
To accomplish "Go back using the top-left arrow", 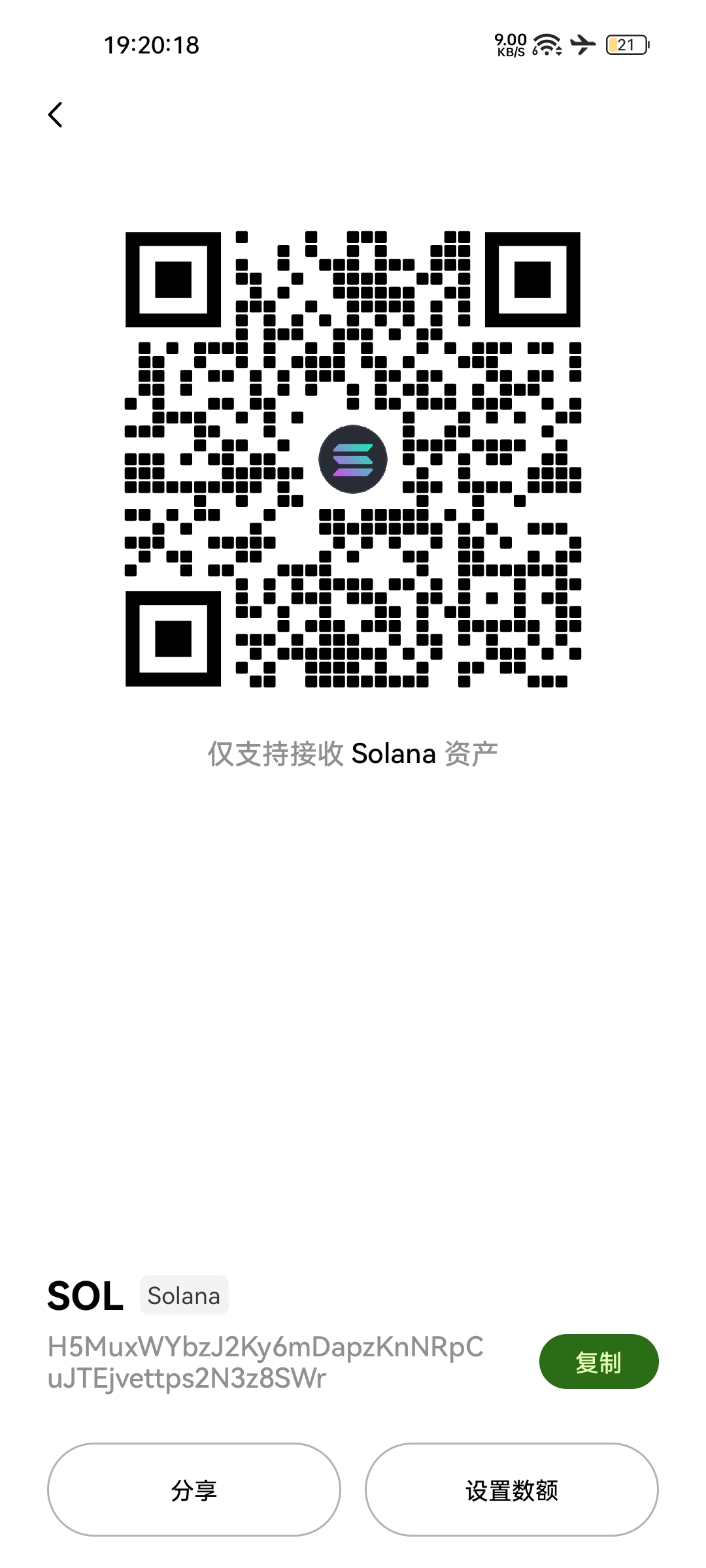I will pos(56,115).
